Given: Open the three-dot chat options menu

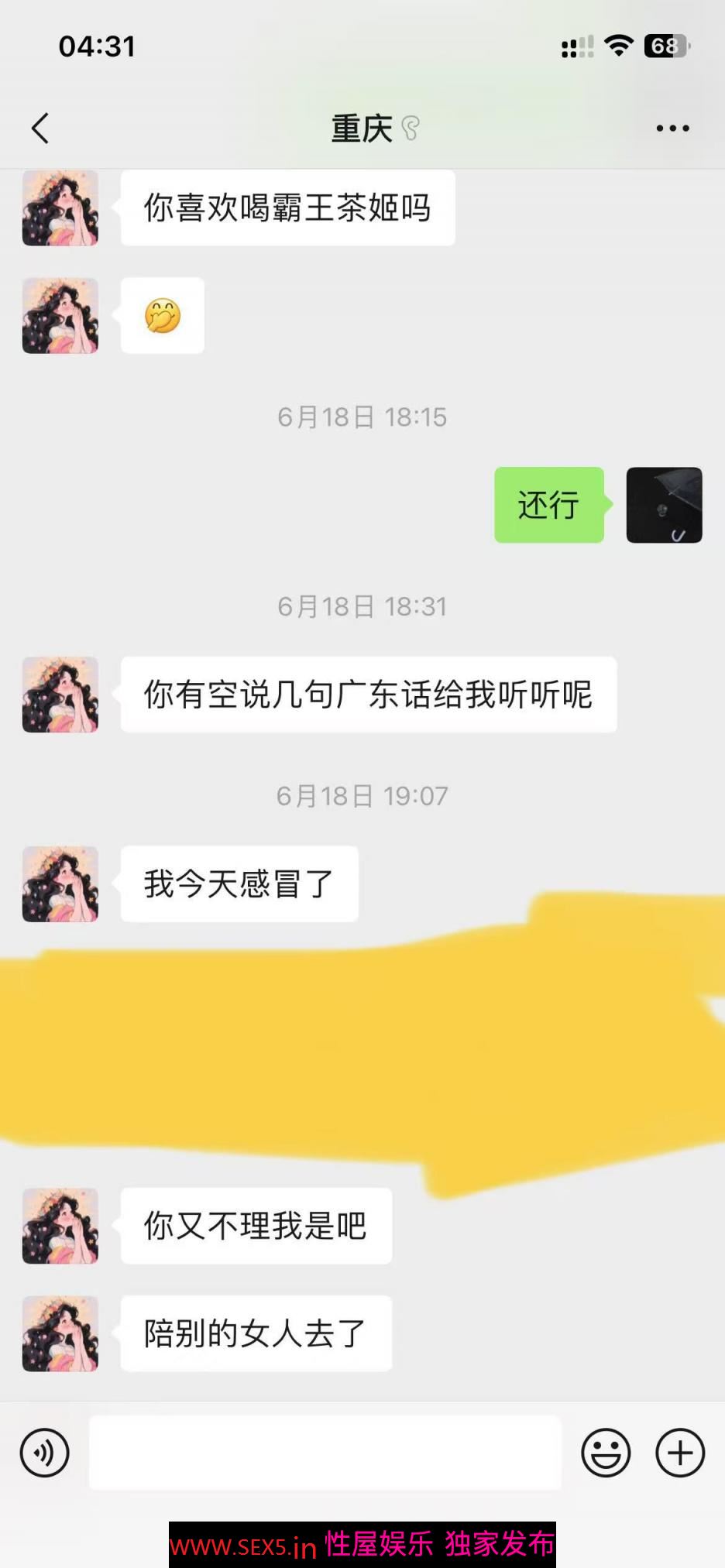Looking at the screenshot, I should (x=672, y=129).
